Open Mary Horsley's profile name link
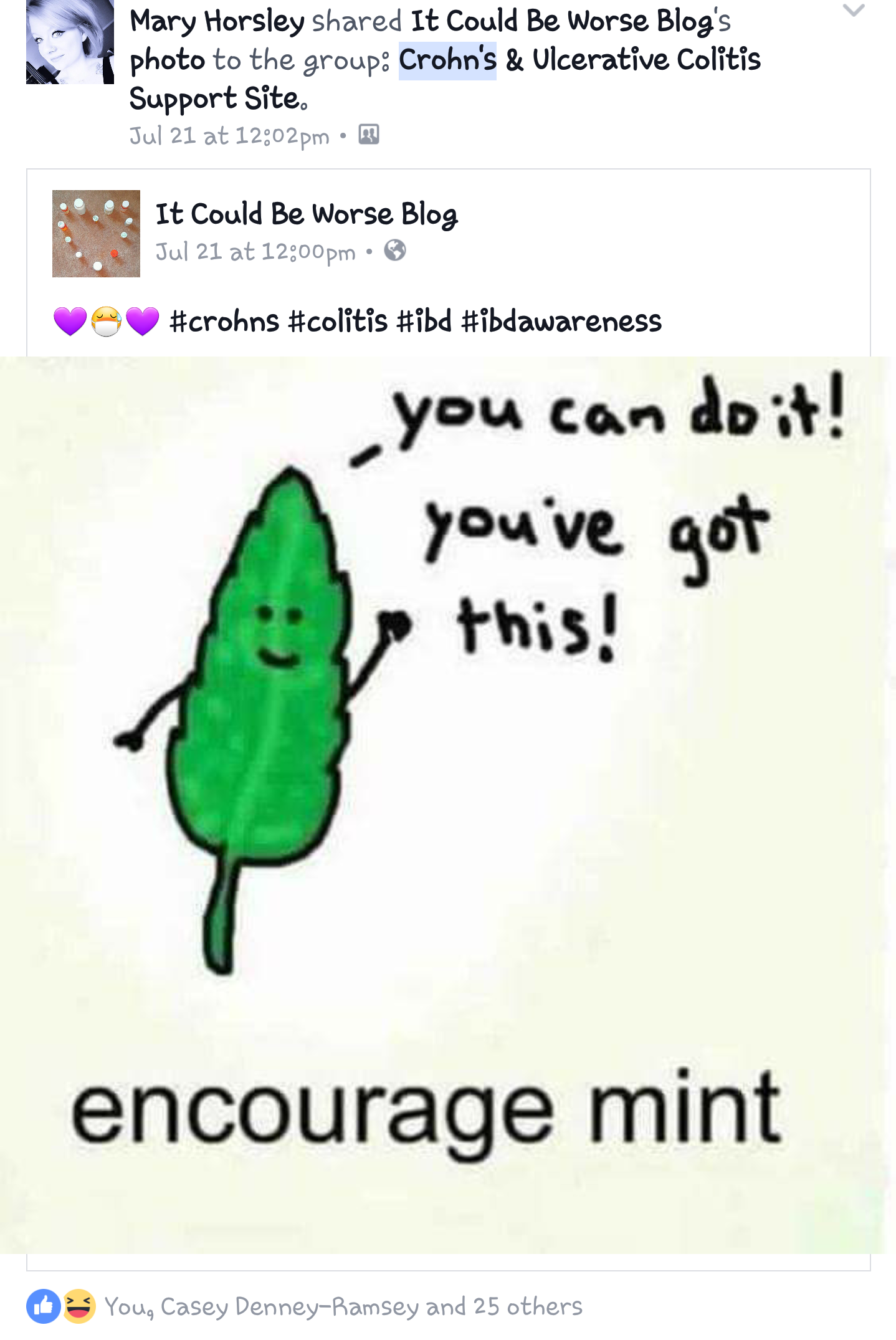896x1340 pixels. (x=217, y=21)
